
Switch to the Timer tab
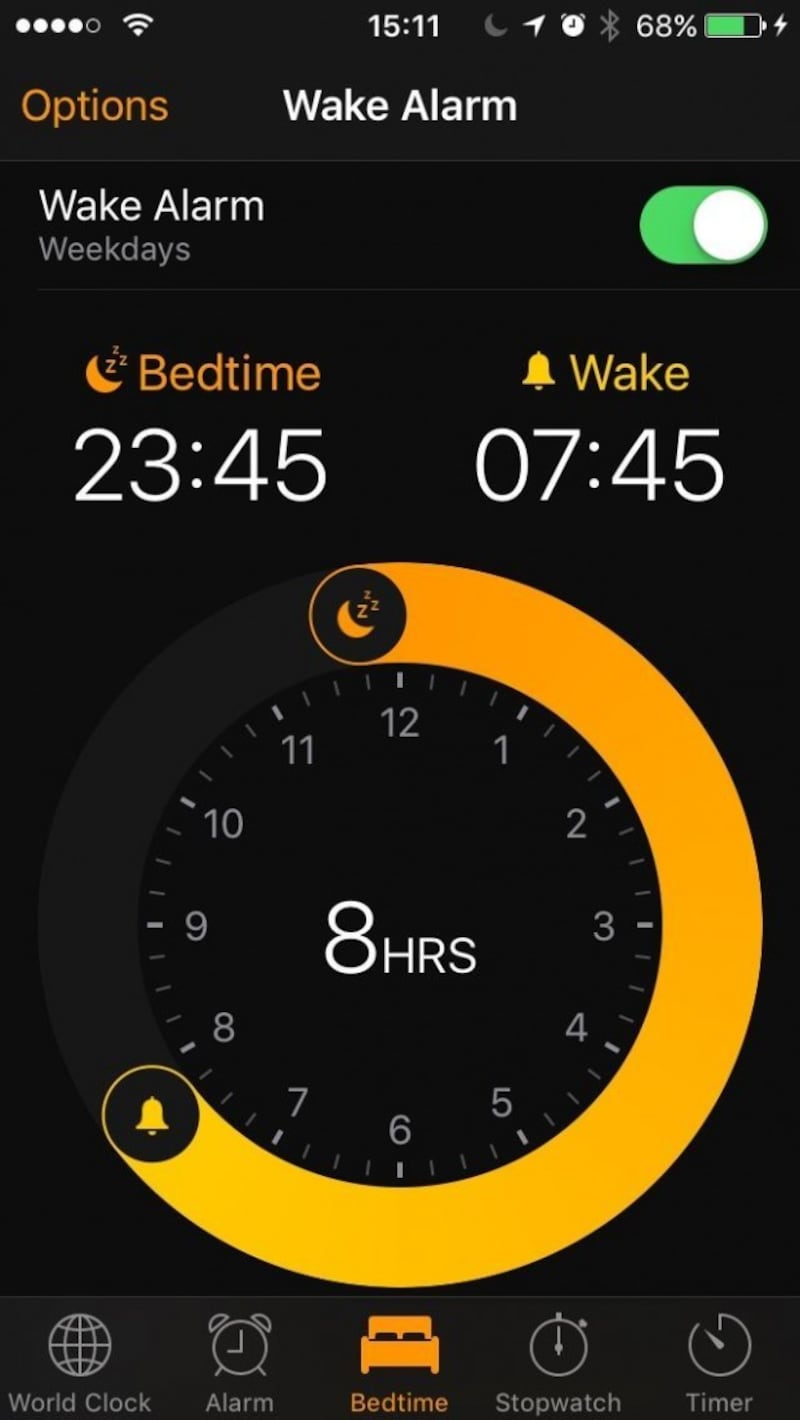(x=718, y=1362)
